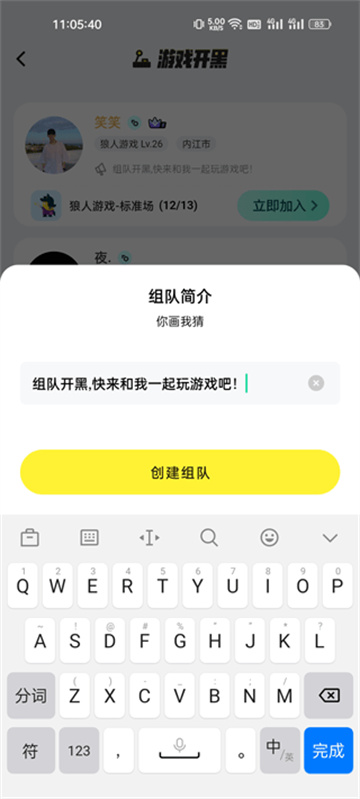Open the cursor movement tool
Screen dimensions: 360x799
pyautogui.click(x=149, y=538)
